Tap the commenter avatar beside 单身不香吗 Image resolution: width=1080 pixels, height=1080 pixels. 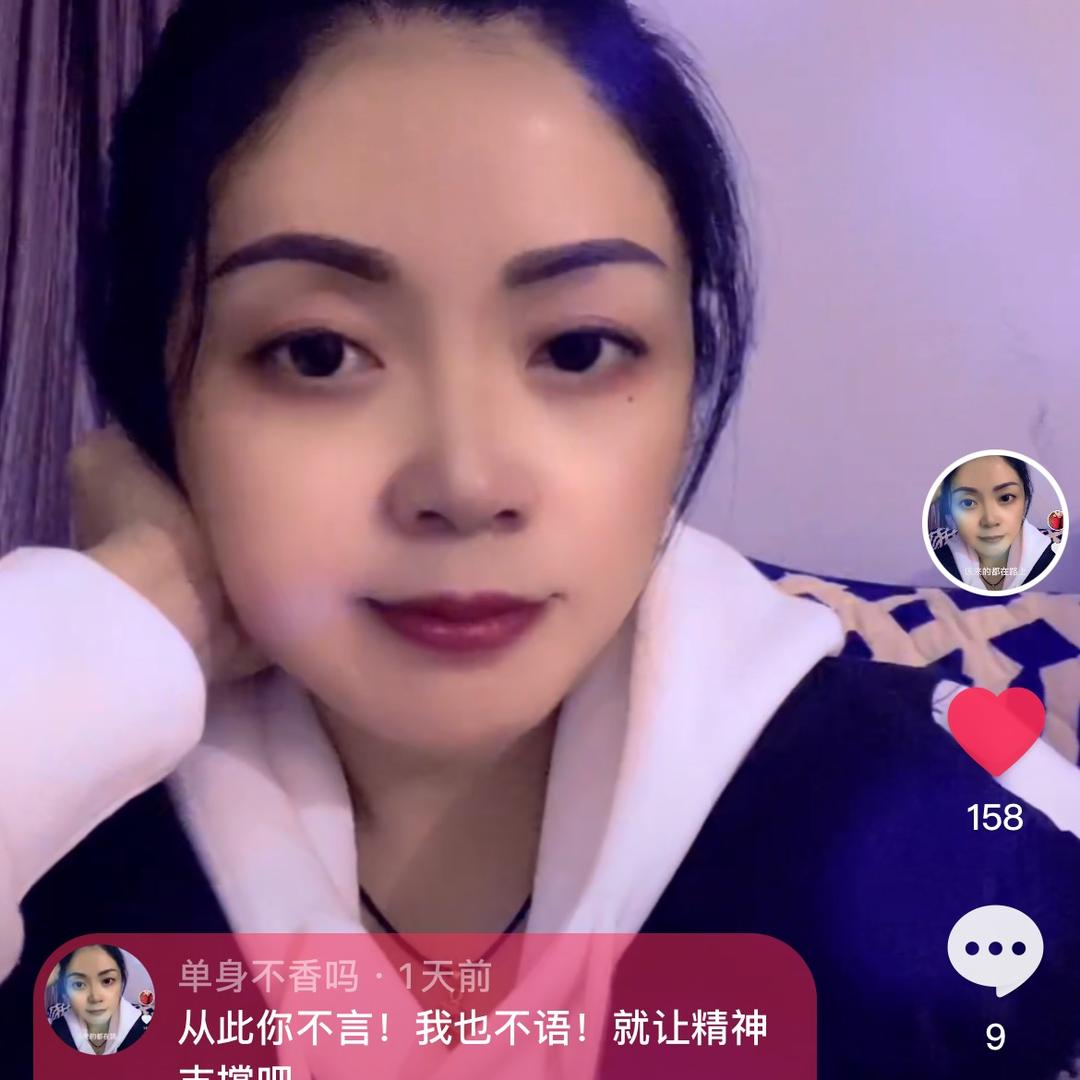coord(99,999)
